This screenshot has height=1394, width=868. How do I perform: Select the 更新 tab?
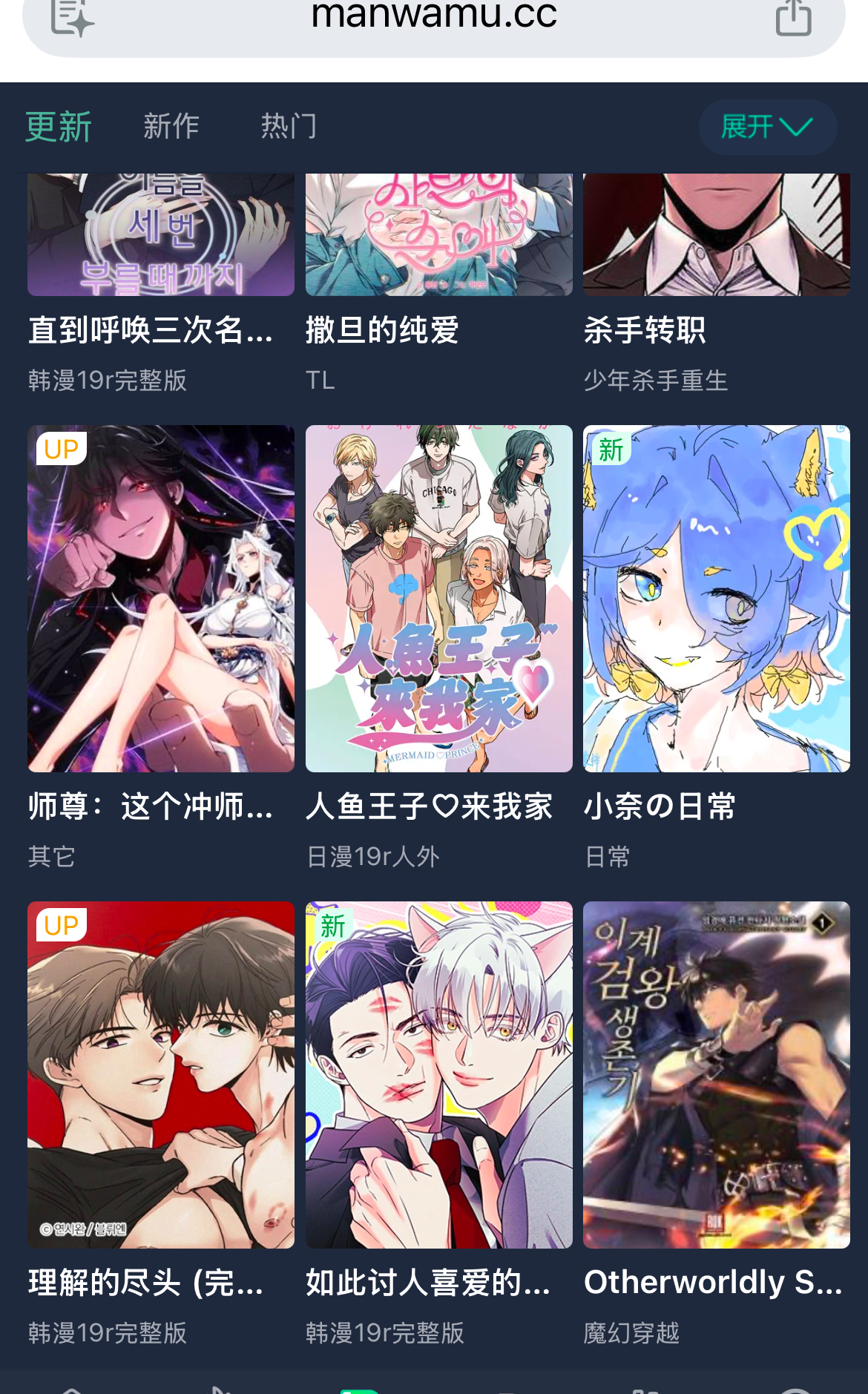pos(59,127)
